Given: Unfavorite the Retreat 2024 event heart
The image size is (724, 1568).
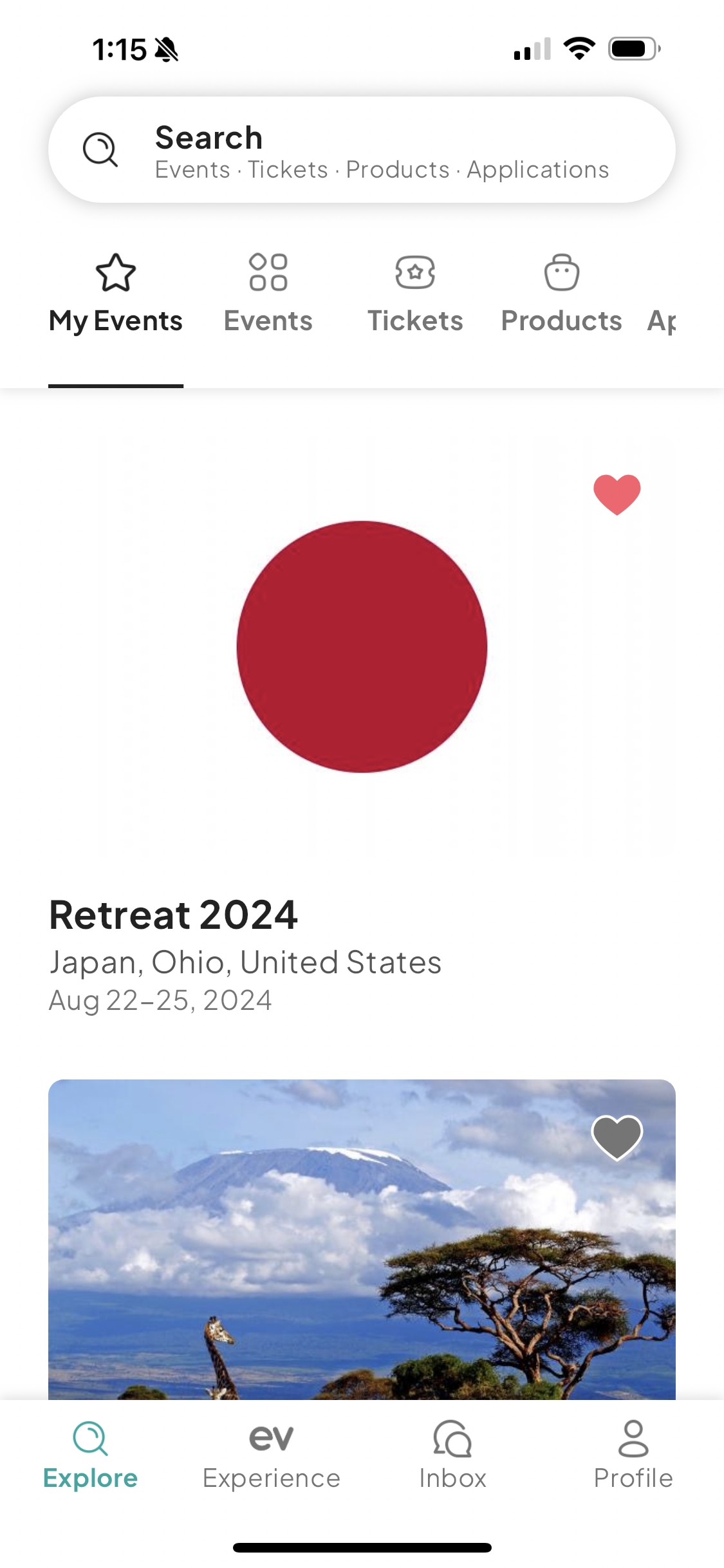Looking at the screenshot, I should tap(617, 494).
